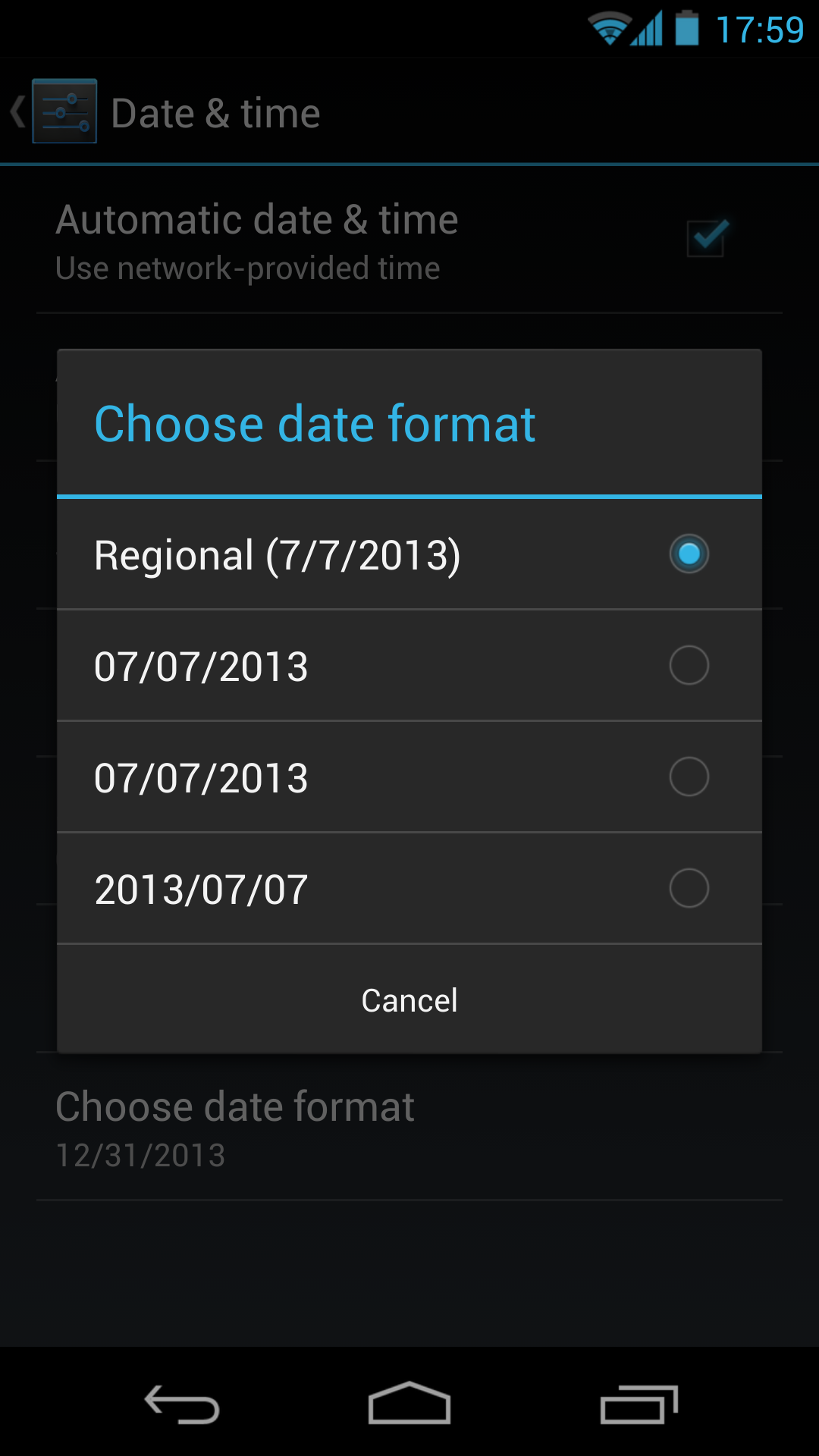Tap the system back button
This screenshot has height=1456, width=819.
click(x=182, y=1404)
